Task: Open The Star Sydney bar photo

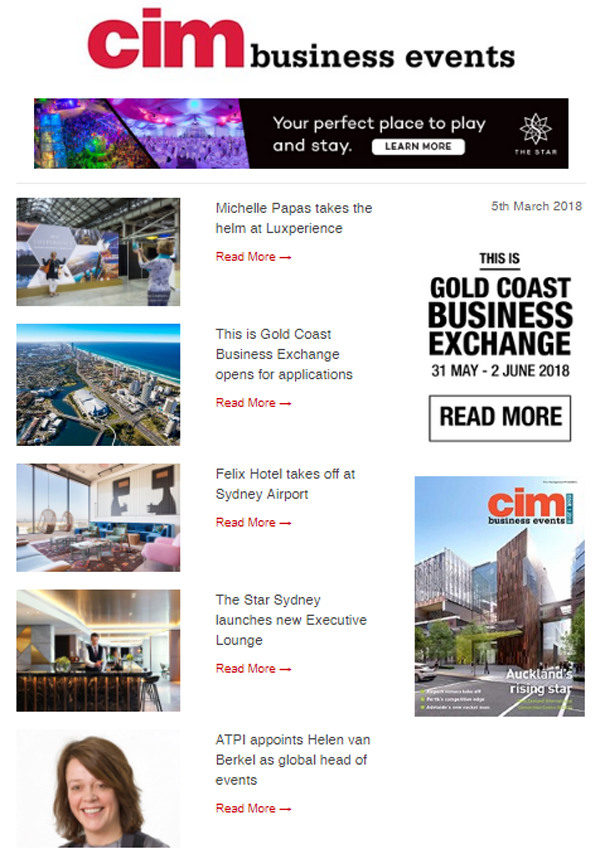Action: (x=98, y=650)
